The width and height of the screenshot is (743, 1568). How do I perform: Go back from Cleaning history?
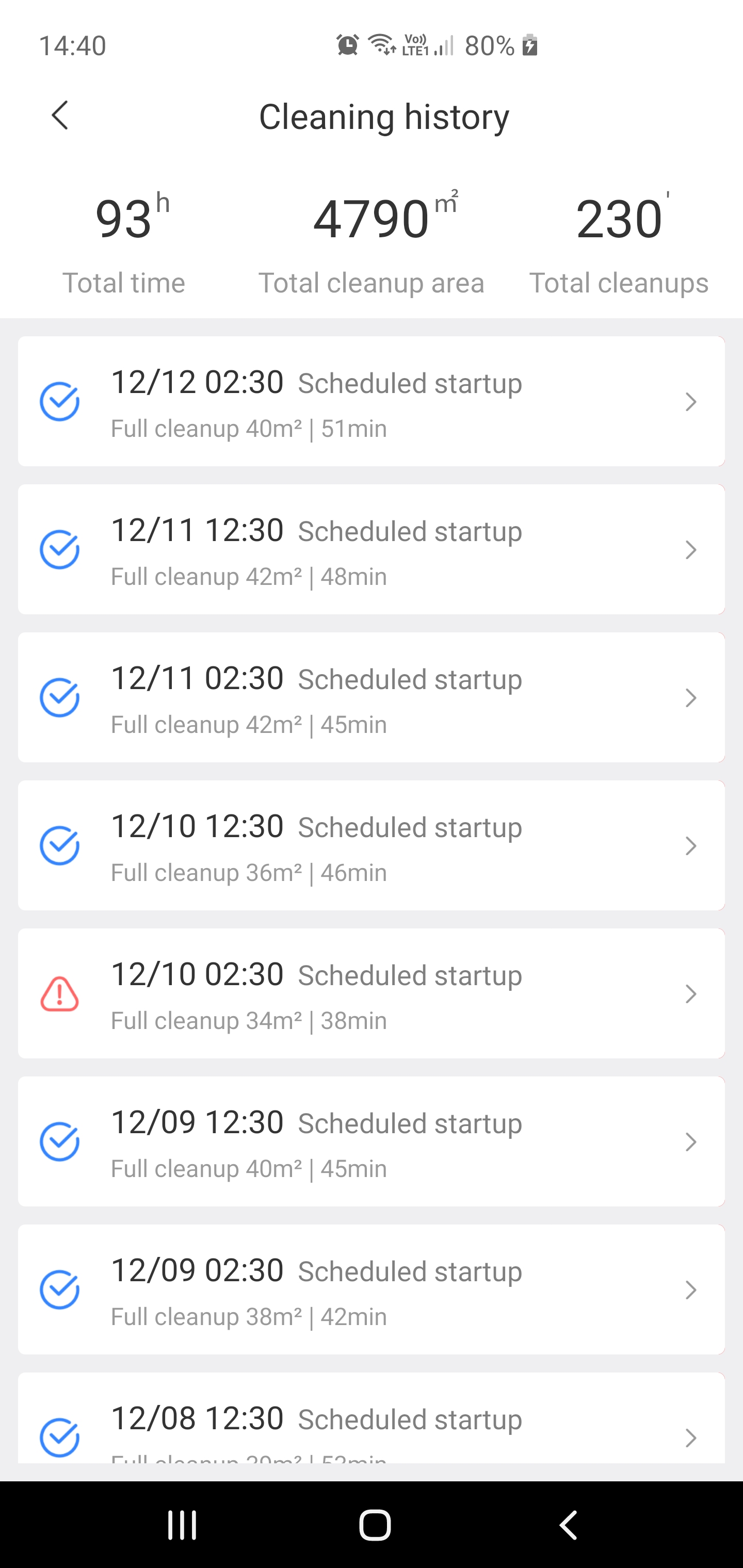point(60,116)
